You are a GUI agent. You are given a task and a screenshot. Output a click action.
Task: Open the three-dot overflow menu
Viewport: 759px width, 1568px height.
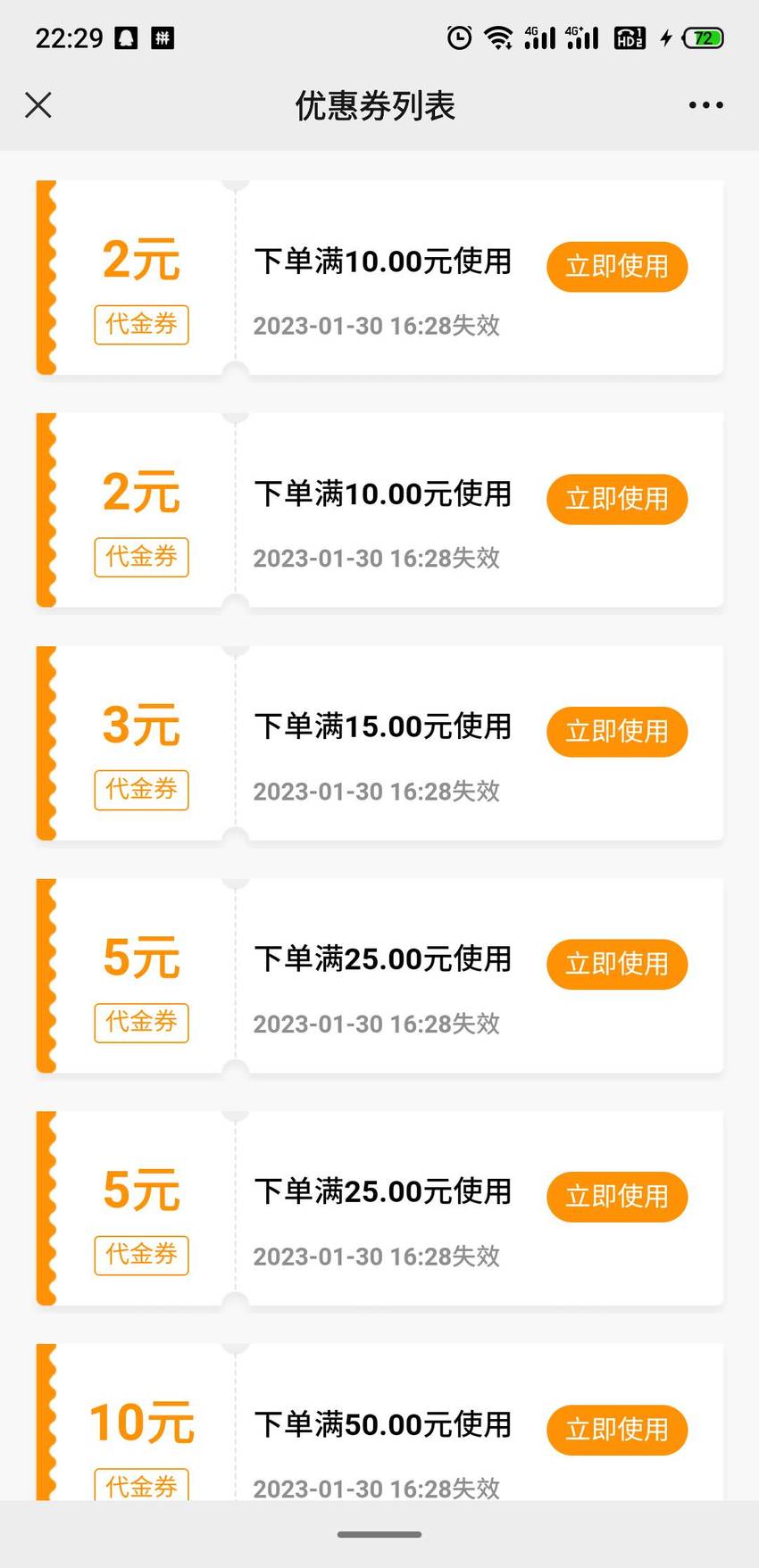click(x=705, y=105)
